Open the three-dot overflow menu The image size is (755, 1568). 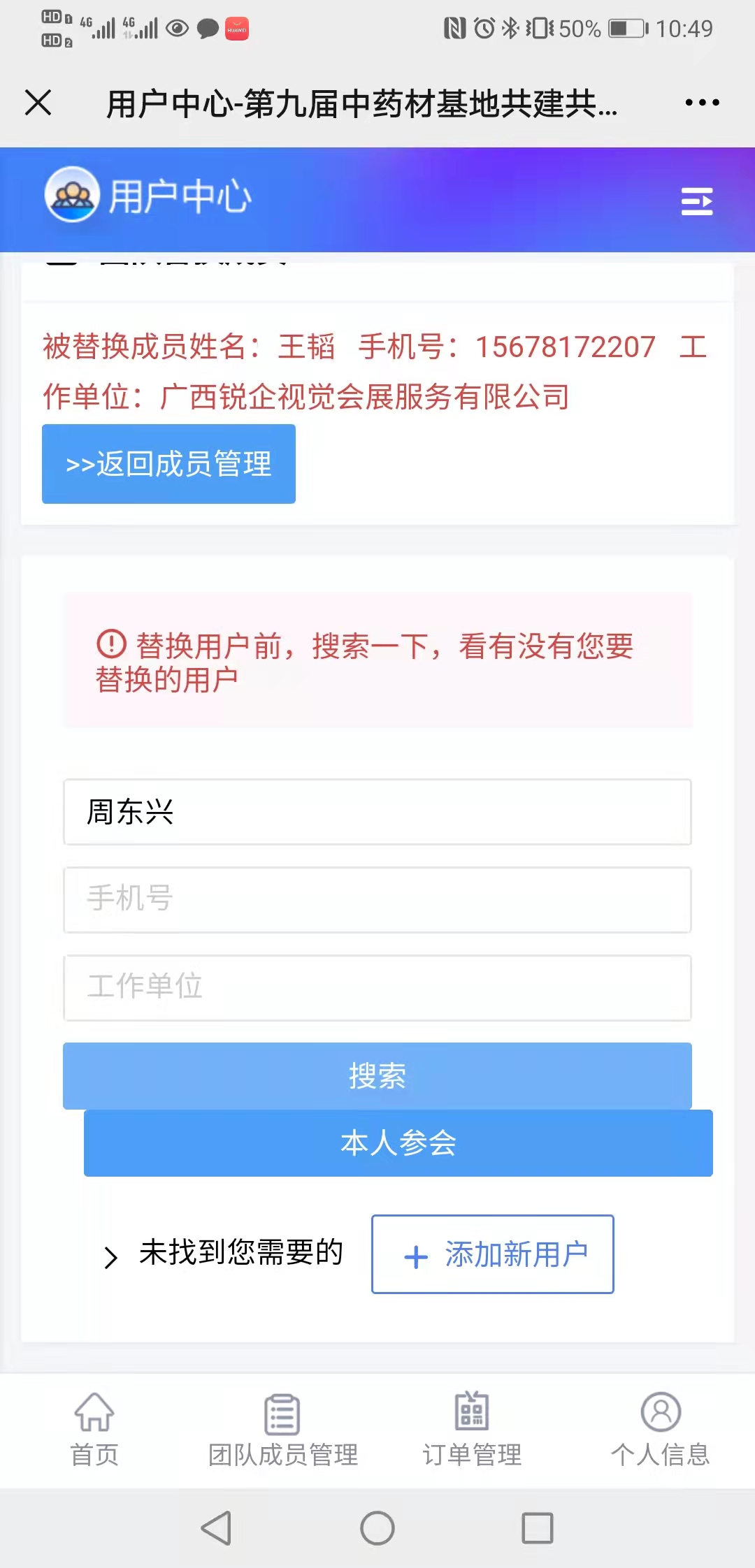(x=702, y=103)
